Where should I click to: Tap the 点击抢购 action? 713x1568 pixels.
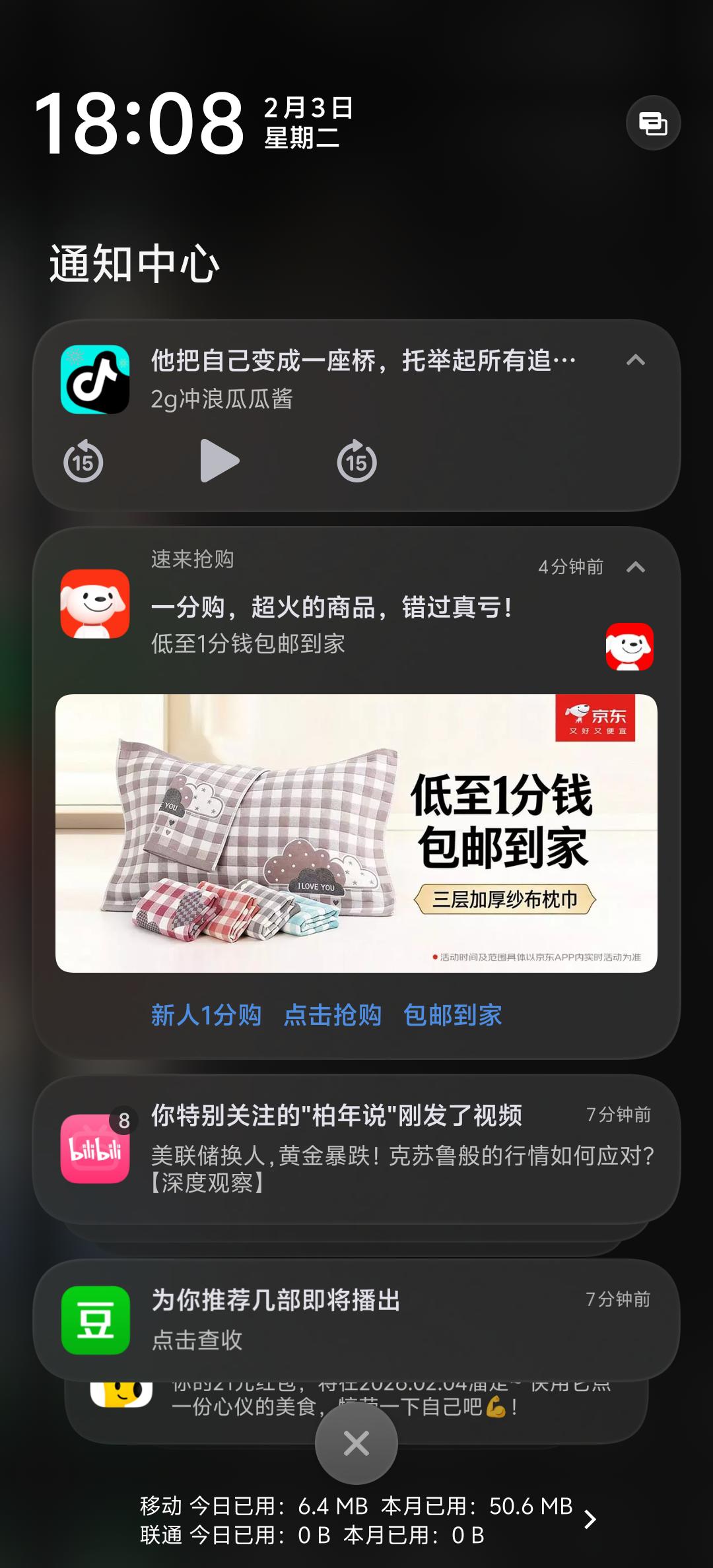pyautogui.click(x=333, y=1015)
